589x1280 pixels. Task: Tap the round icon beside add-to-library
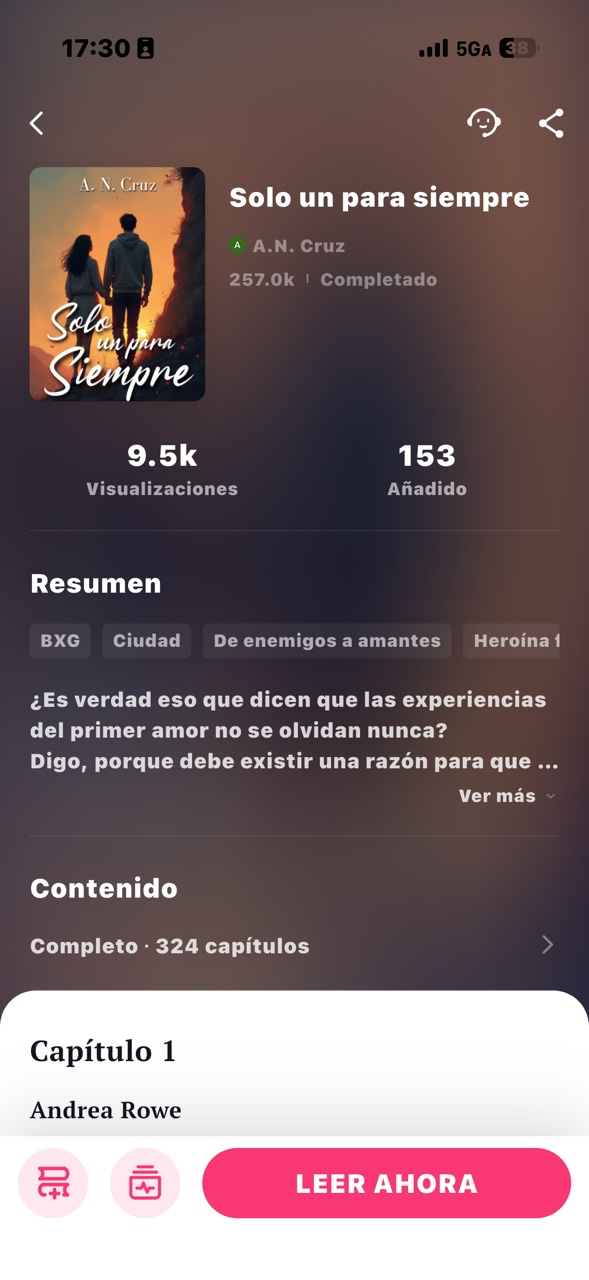145,1183
